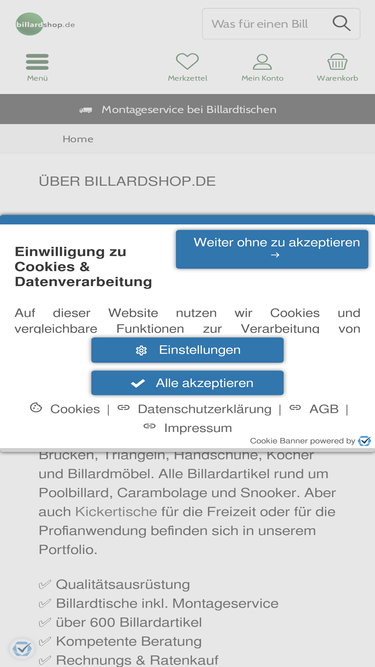The width and height of the screenshot is (375, 667).
Task: Open the AGB link
Action: point(314,409)
